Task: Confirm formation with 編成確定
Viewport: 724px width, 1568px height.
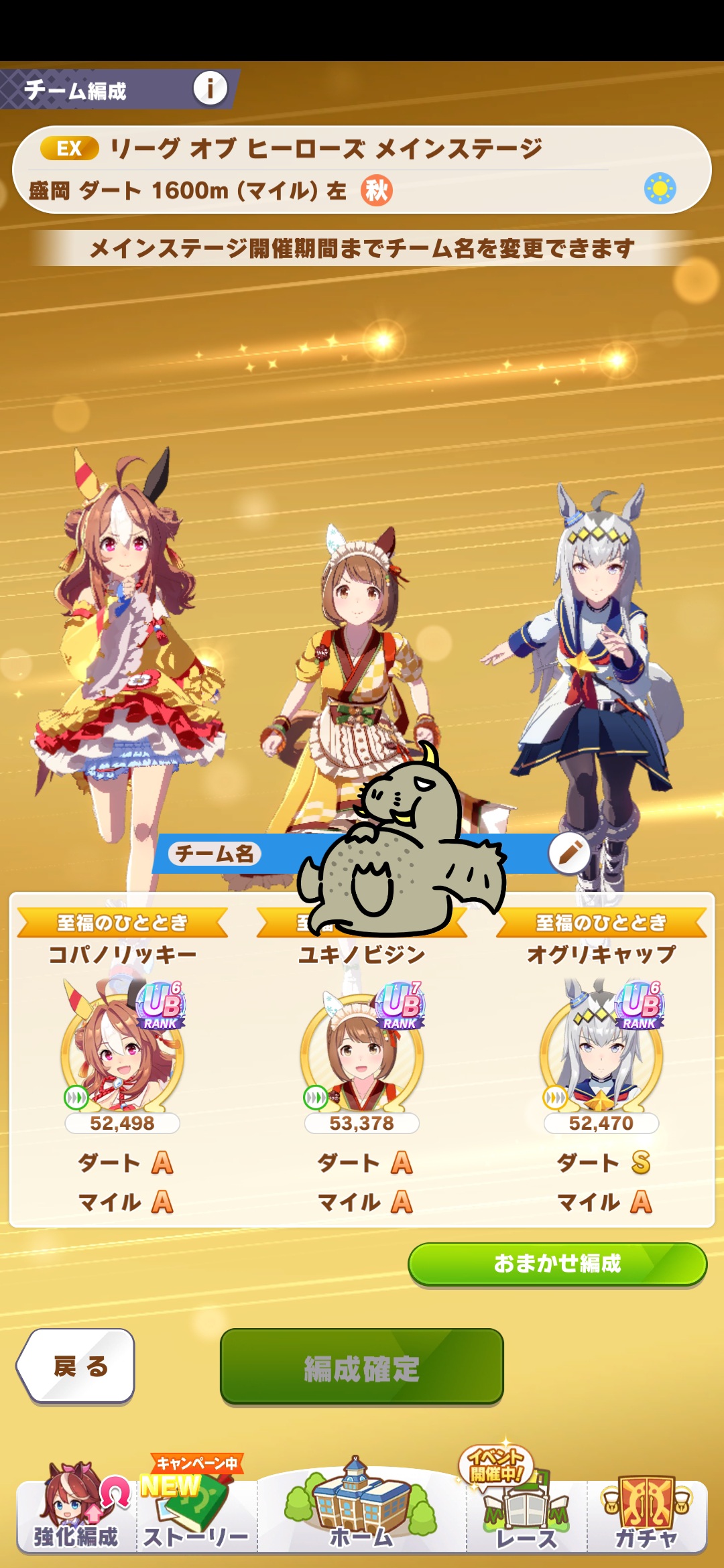Action: point(361,1366)
